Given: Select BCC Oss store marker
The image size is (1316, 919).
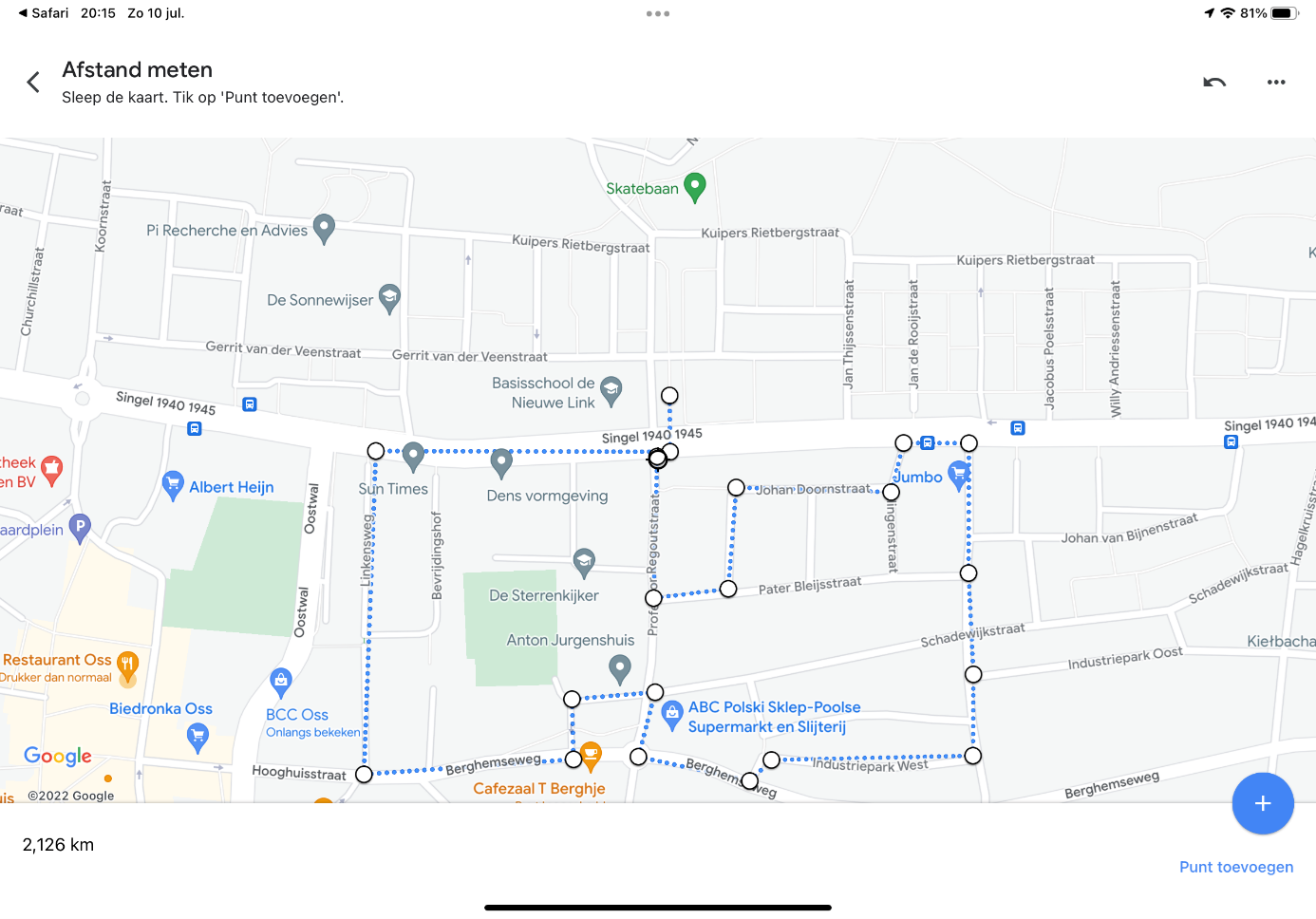Looking at the screenshot, I should click(280, 681).
